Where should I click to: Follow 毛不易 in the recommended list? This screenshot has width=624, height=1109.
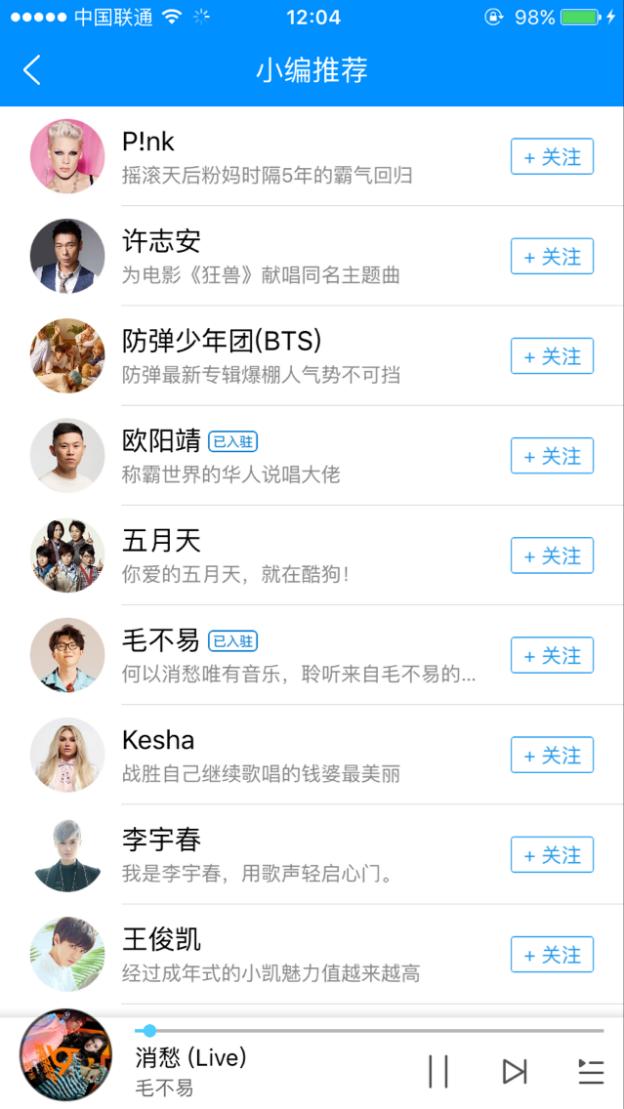(552, 656)
